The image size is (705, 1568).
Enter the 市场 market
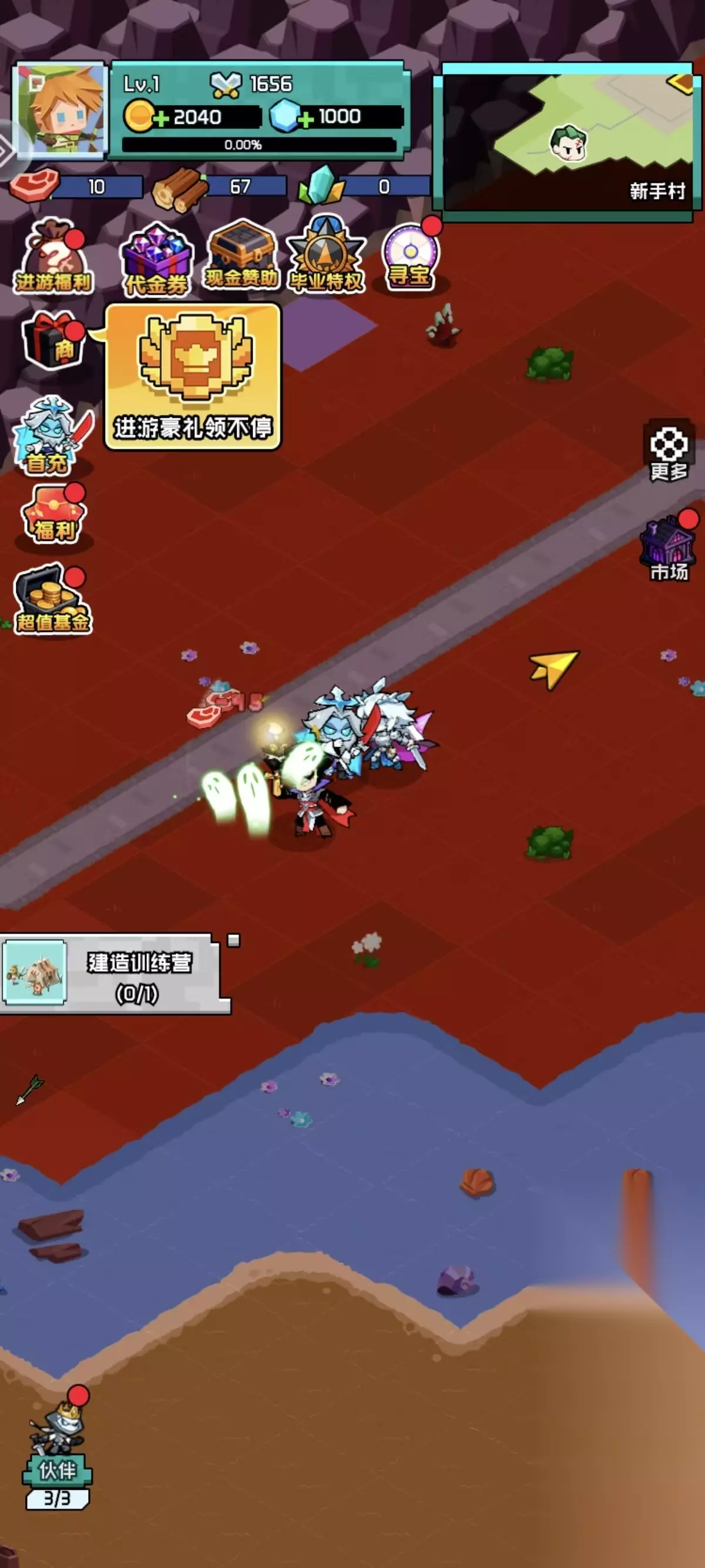(x=669, y=548)
